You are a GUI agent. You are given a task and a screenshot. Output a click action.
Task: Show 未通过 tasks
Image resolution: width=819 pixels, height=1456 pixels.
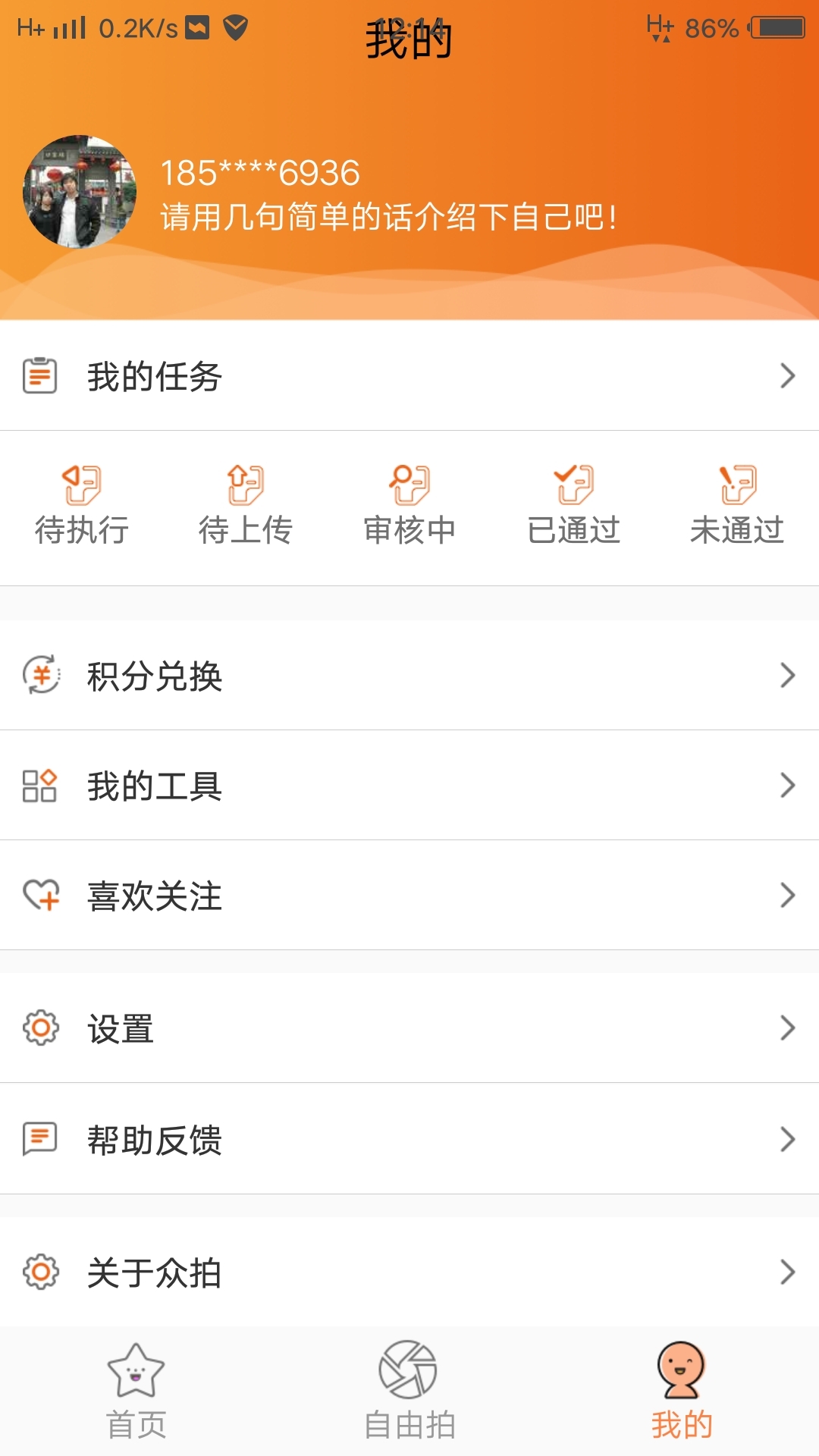click(x=737, y=506)
